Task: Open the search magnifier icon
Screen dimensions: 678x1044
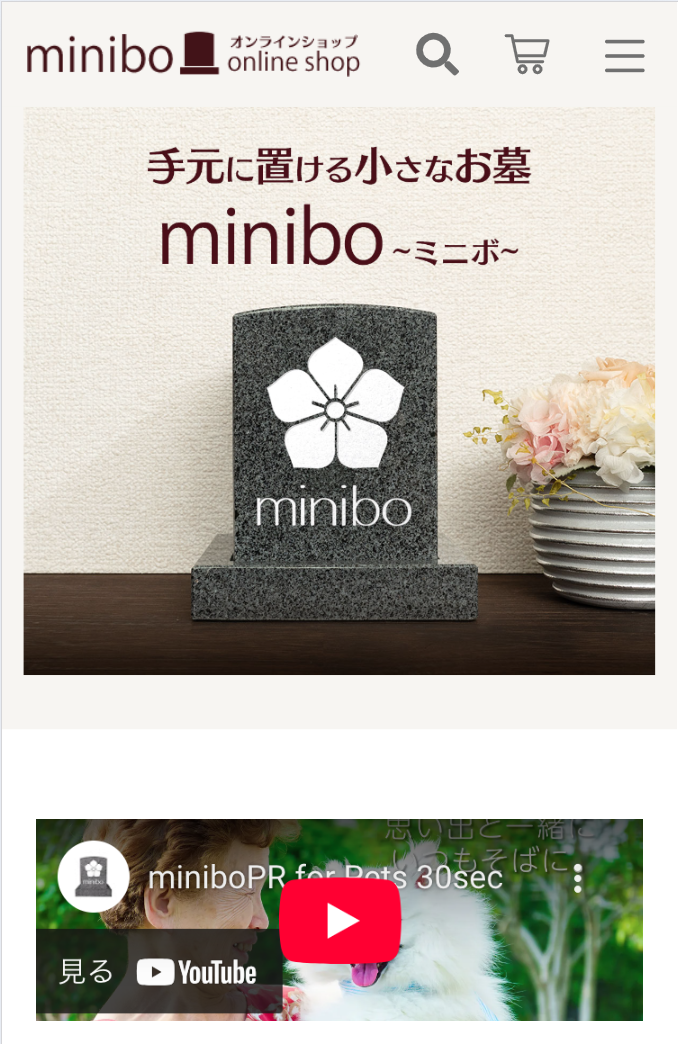Action: pyautogui.click(x=437, y=54)
